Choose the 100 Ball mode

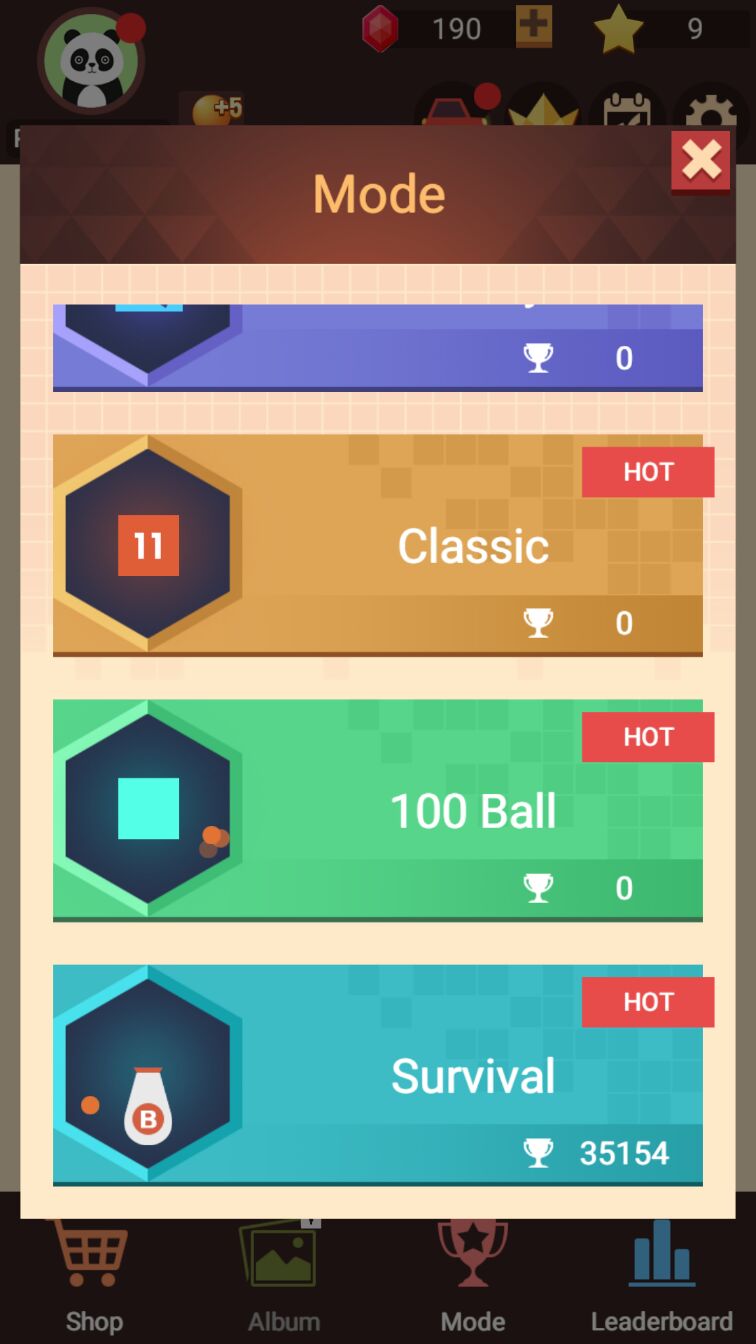(x=377, y=810)
